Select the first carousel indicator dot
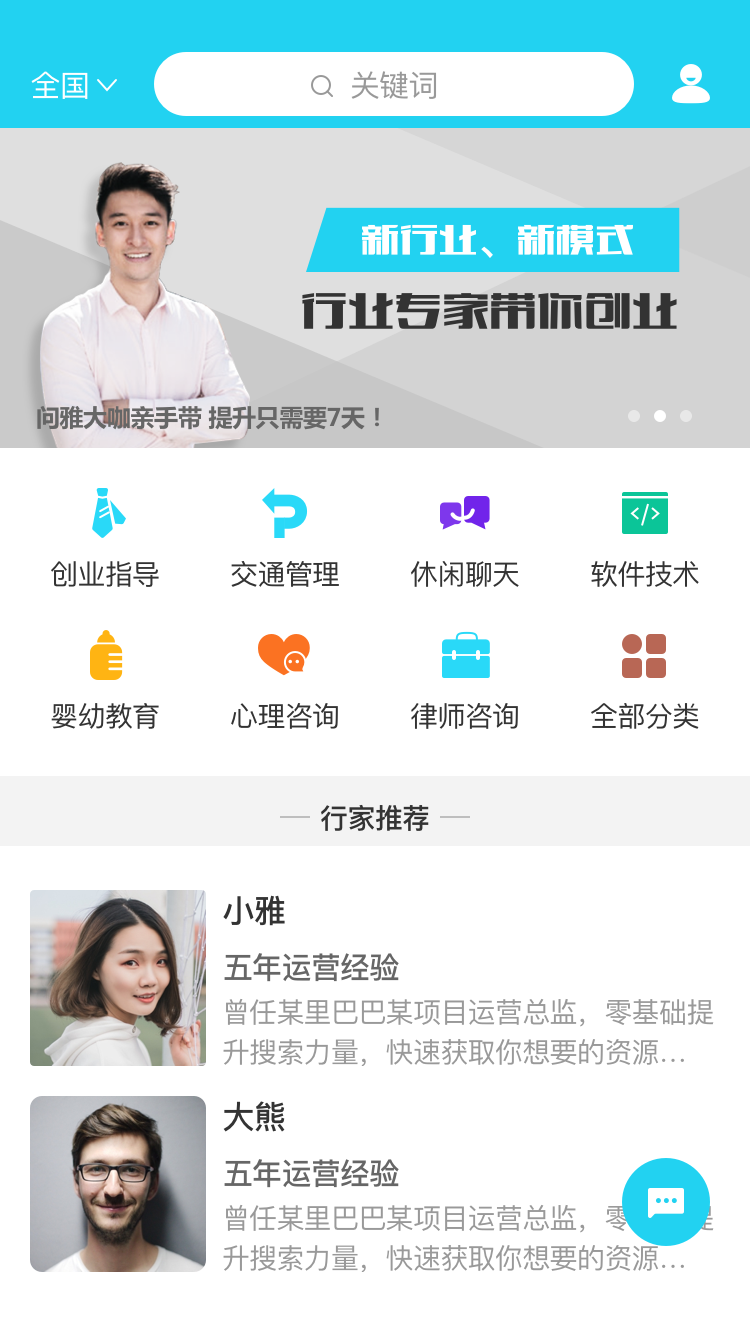This screenshot has width=750, height=1334. coord(634,416)
